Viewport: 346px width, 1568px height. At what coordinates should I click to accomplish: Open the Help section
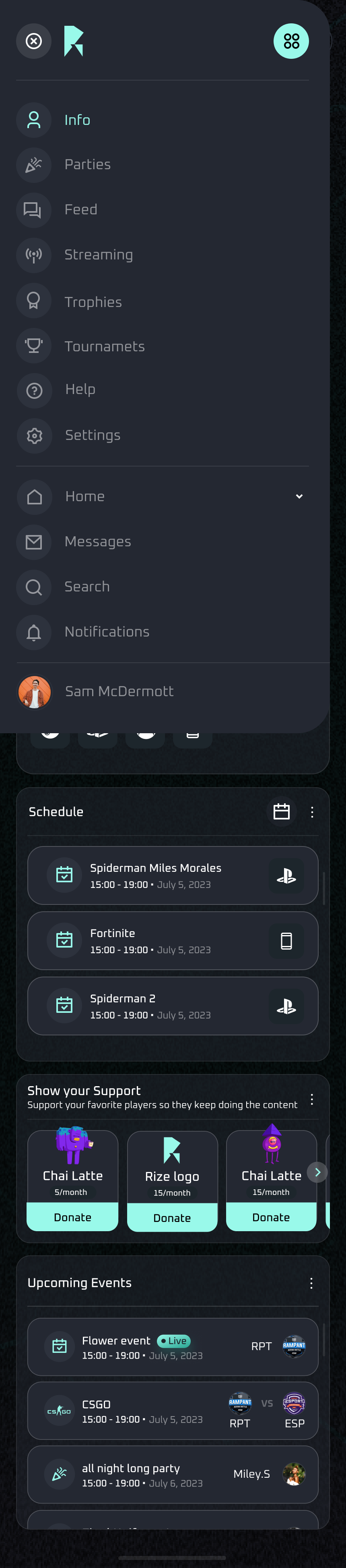(x=80, y=390)
